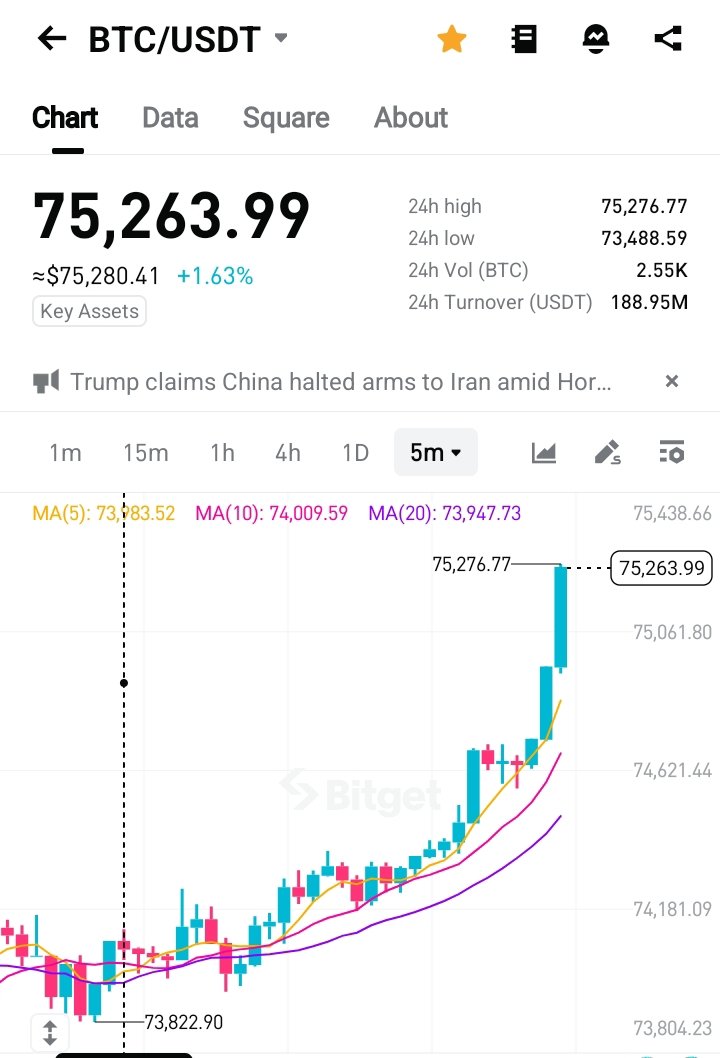Remove BTC/USDT from favorites star
This screenshot has height=1058, width=720.
[x=452, y=39]
